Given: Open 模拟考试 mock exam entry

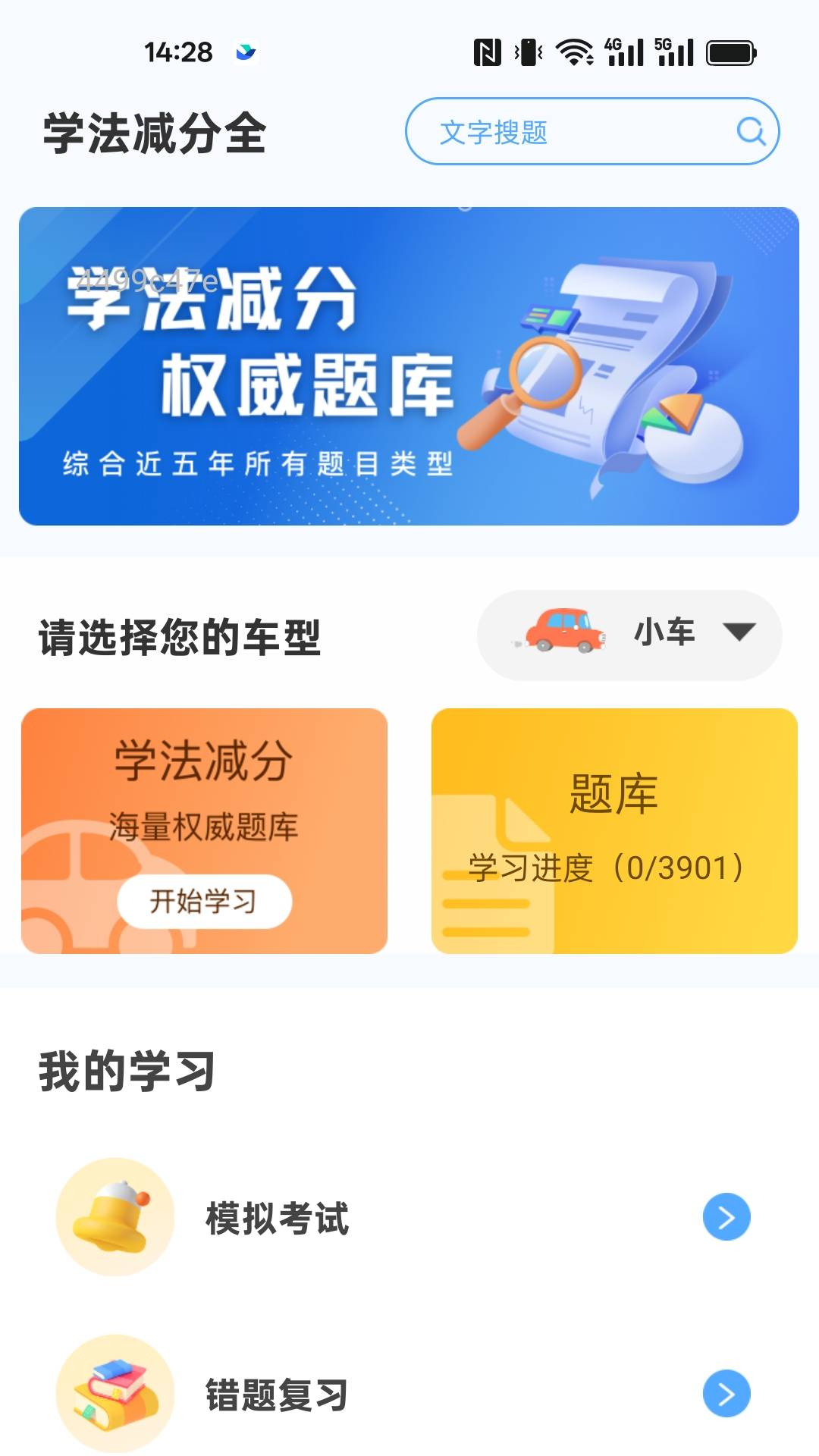Looking at the screenshot, I should point(277,1217).
